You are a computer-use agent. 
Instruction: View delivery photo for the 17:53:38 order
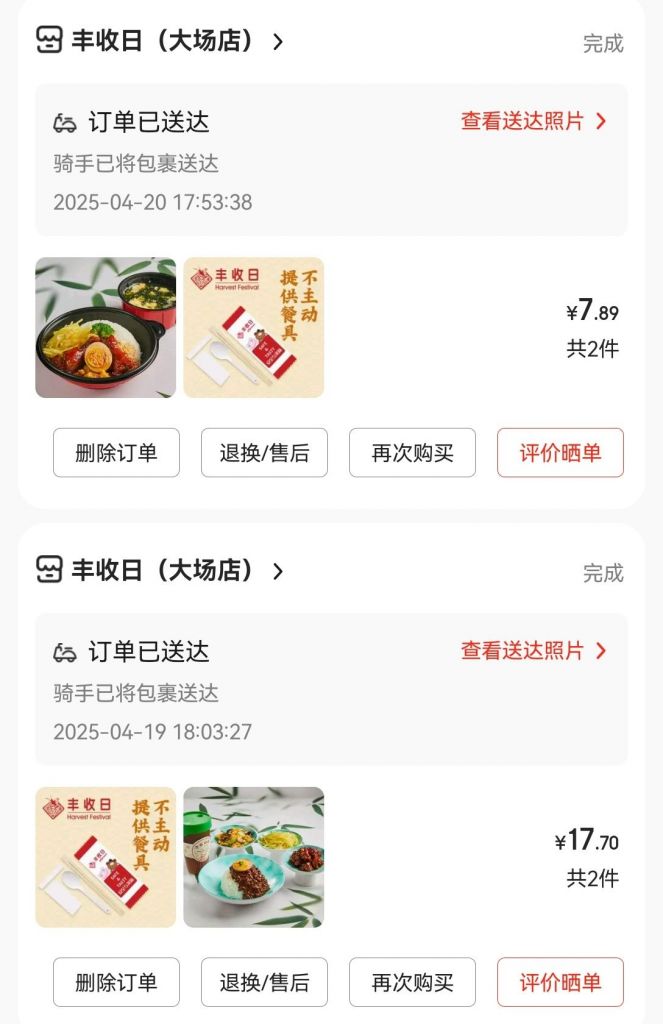click(533, 121)
